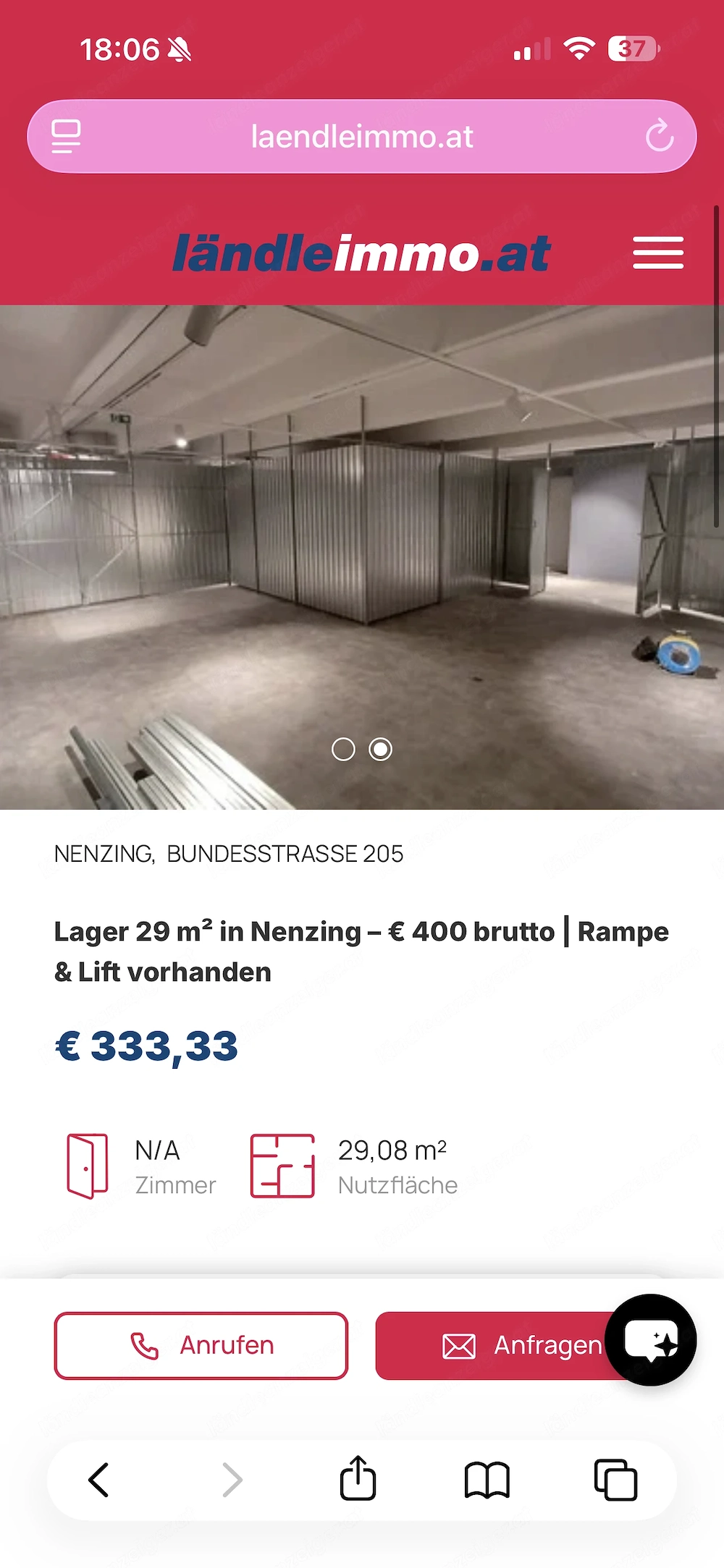Open the ländleimmo.at hamburger menu
This screenshot has width=724, height=1568.
coord(657,253)
